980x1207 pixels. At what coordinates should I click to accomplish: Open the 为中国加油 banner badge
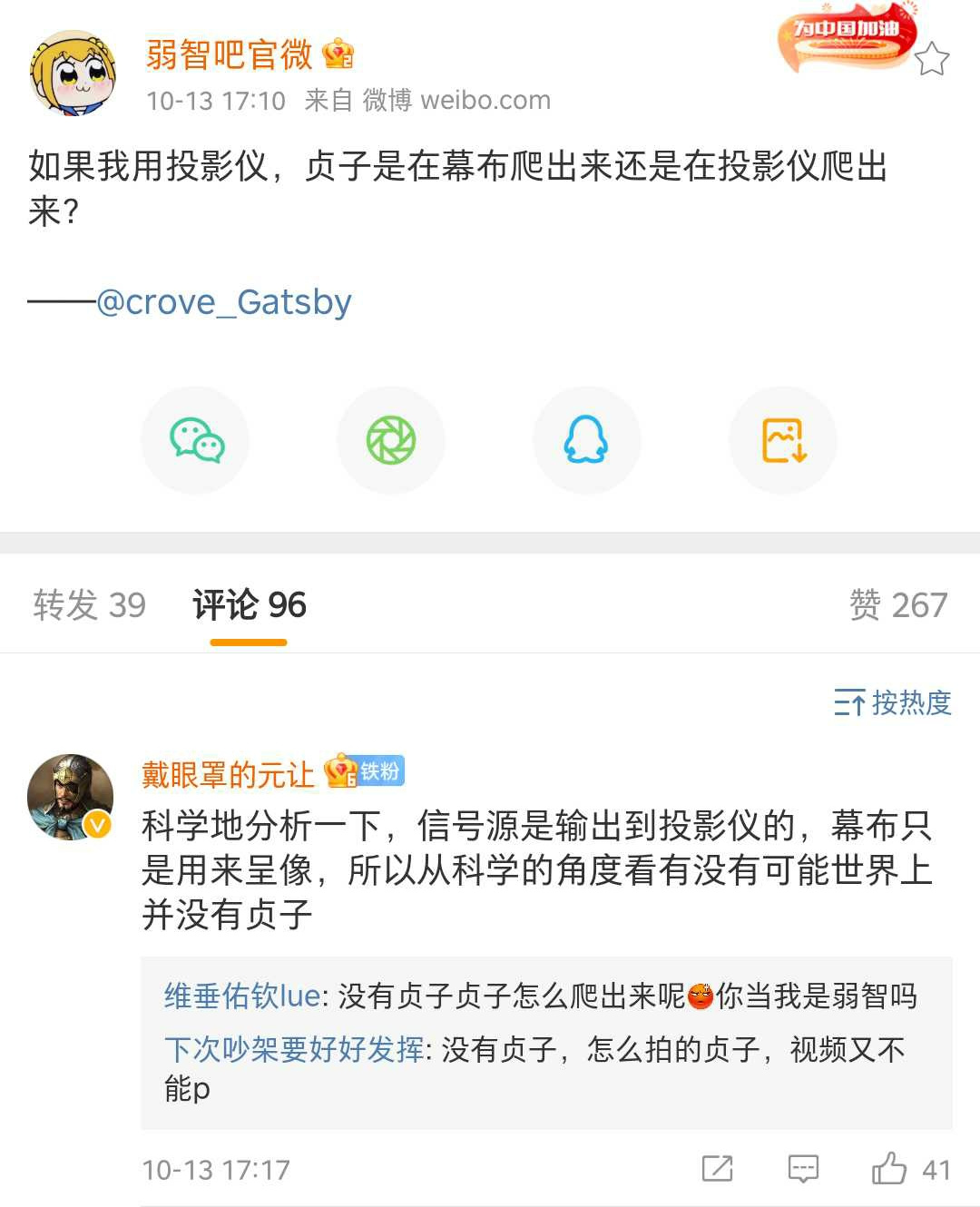845,38
